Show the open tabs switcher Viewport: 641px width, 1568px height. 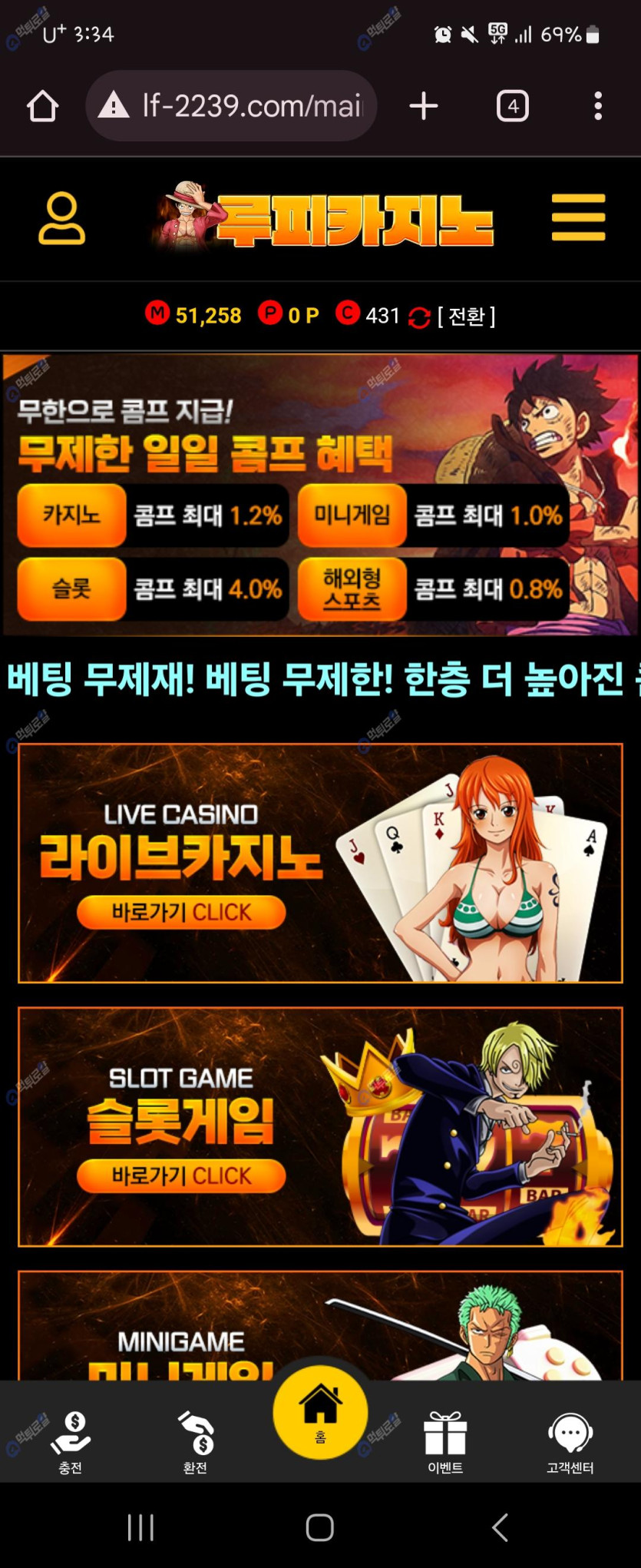[x=512, y=106]
